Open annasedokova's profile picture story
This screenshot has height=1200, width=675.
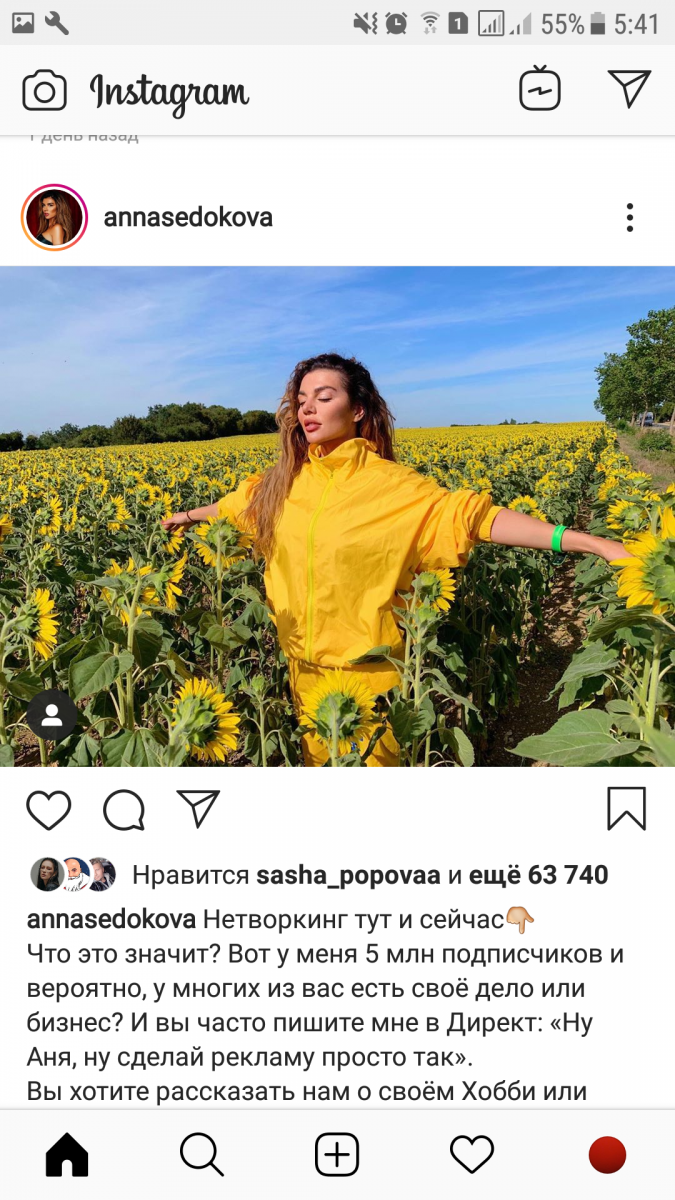(x=54, y=217)
